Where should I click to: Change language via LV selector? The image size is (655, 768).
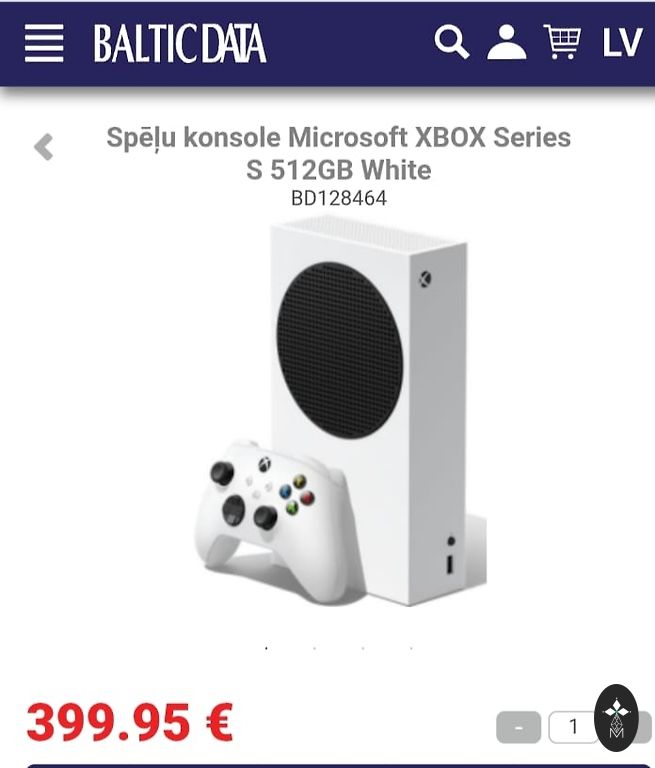pos(621,43)
